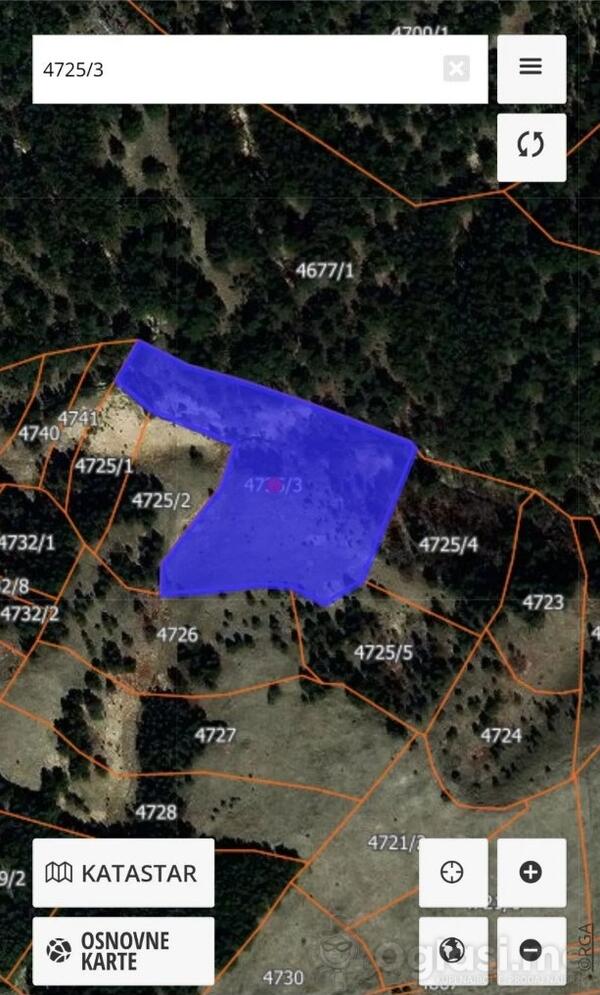Screen dimensions: 600x995
Task: Zoom in with the plus button
Action: (531, 872)
